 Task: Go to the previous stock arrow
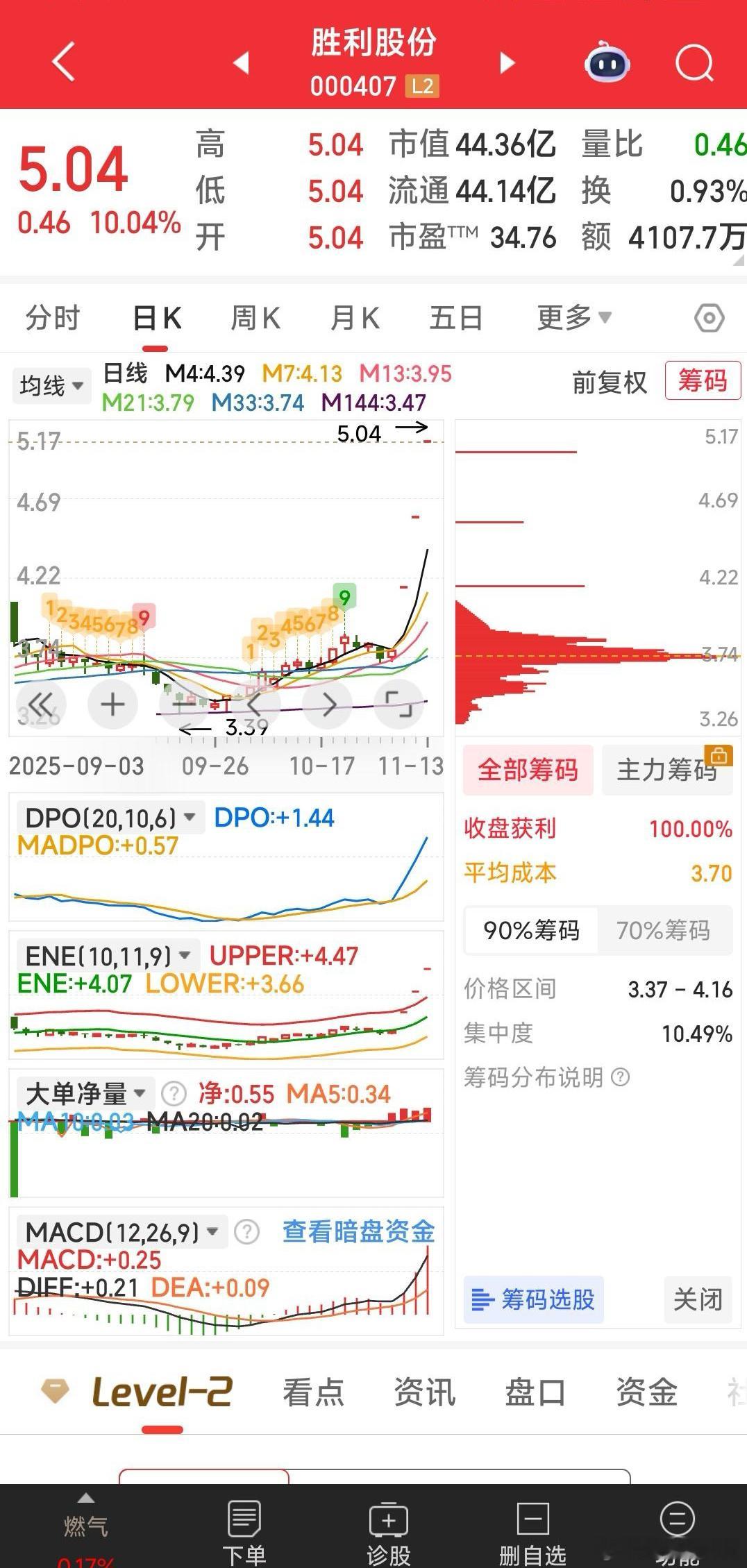point(241,63)
